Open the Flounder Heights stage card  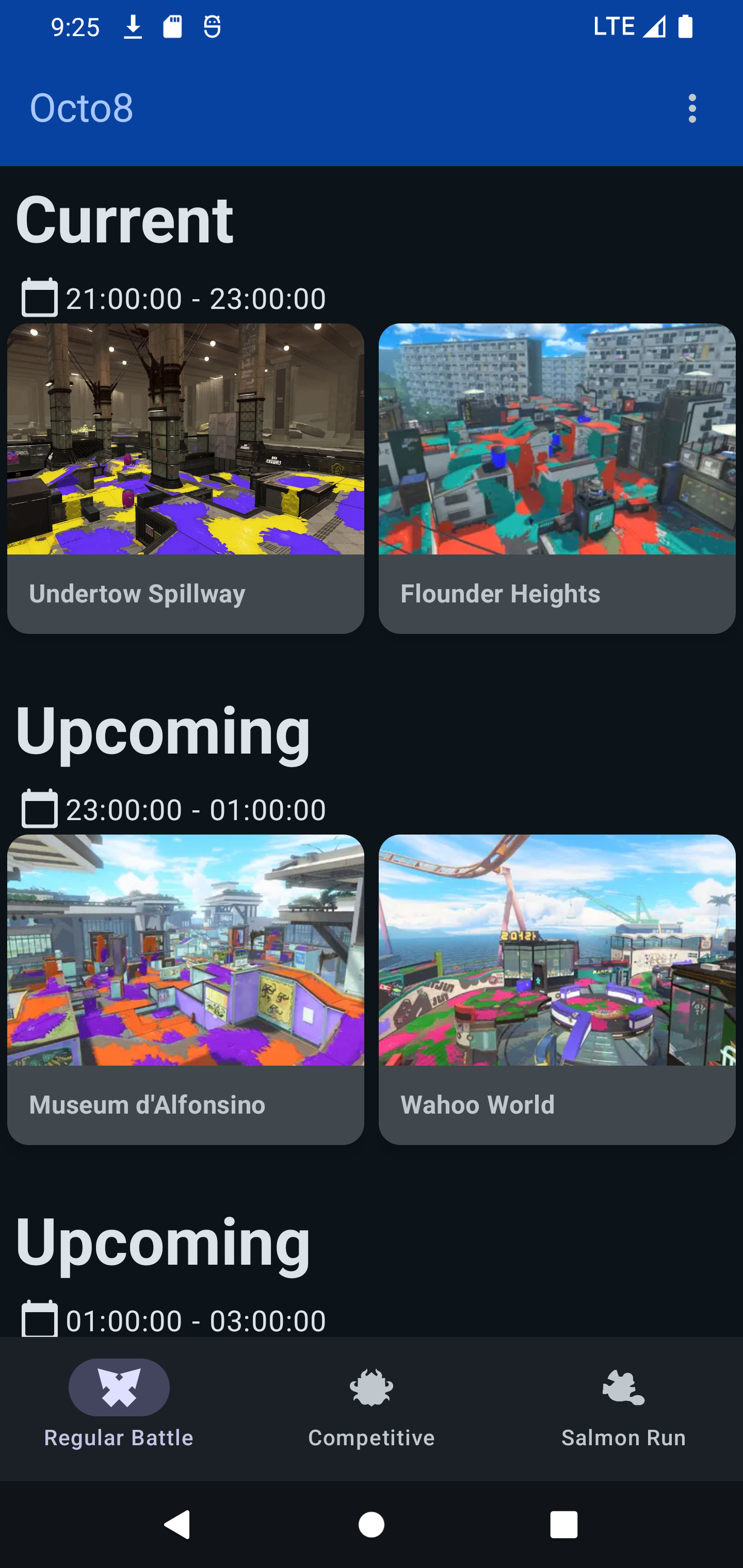click(557, 478)
